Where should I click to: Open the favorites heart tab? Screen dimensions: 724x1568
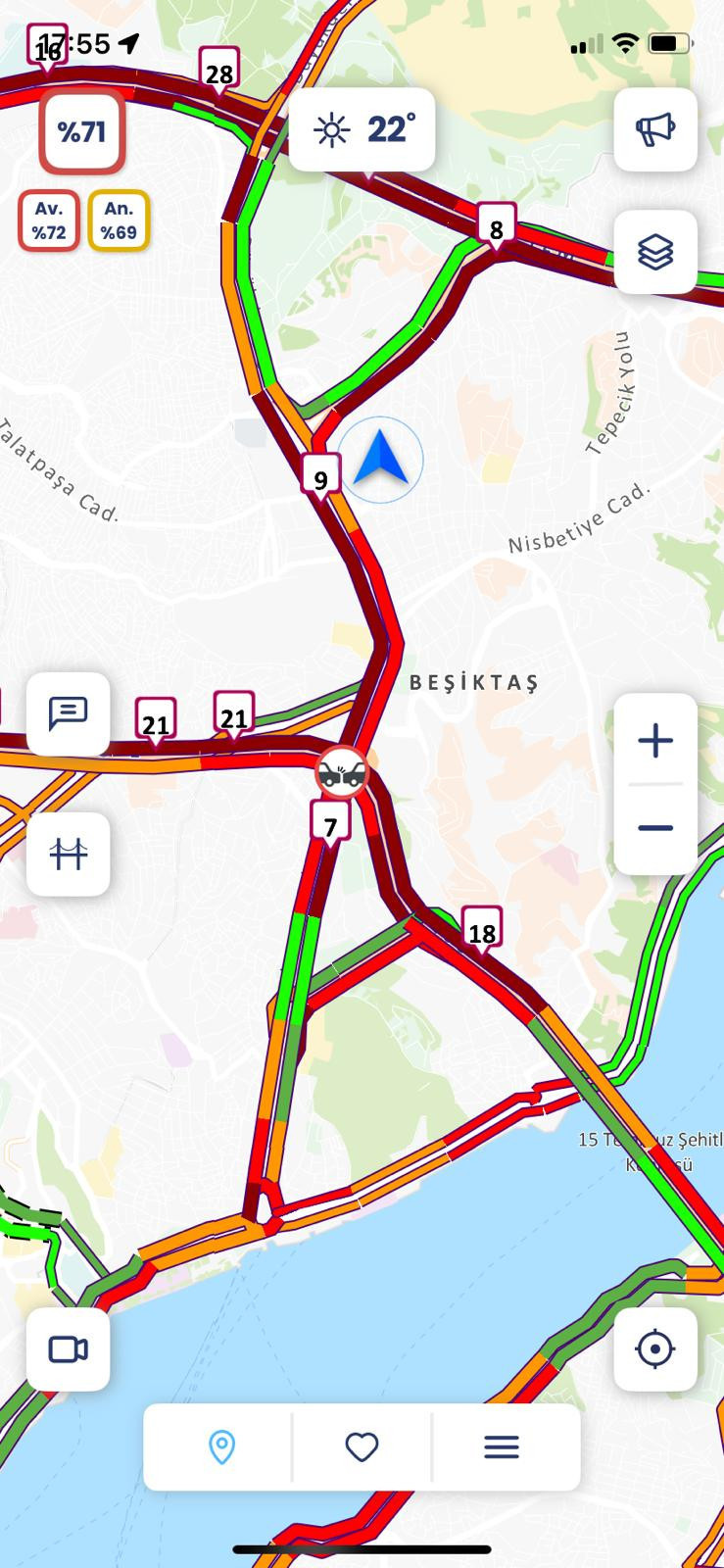[x=362, y=1446]
